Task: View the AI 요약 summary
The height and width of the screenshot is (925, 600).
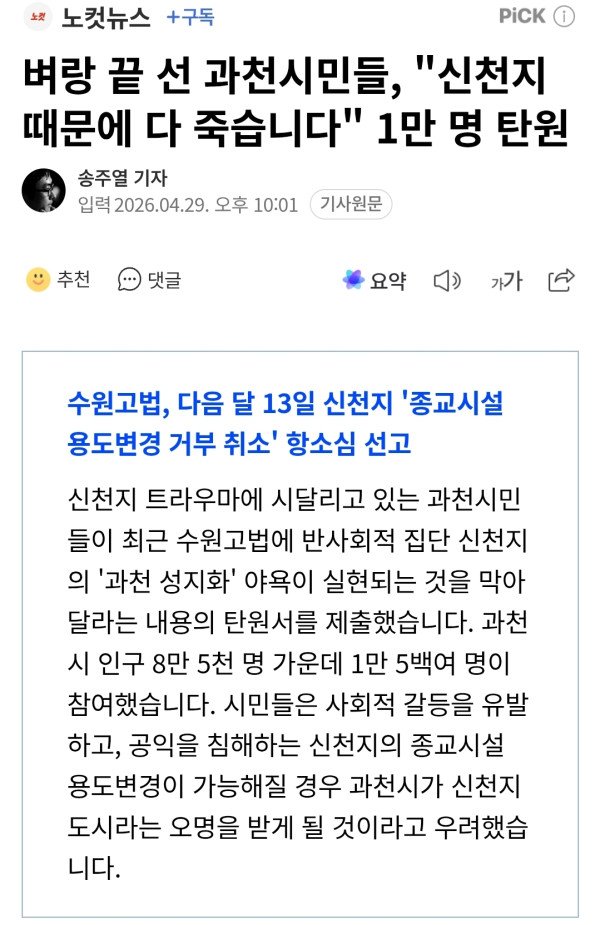Action: point(374,281)
